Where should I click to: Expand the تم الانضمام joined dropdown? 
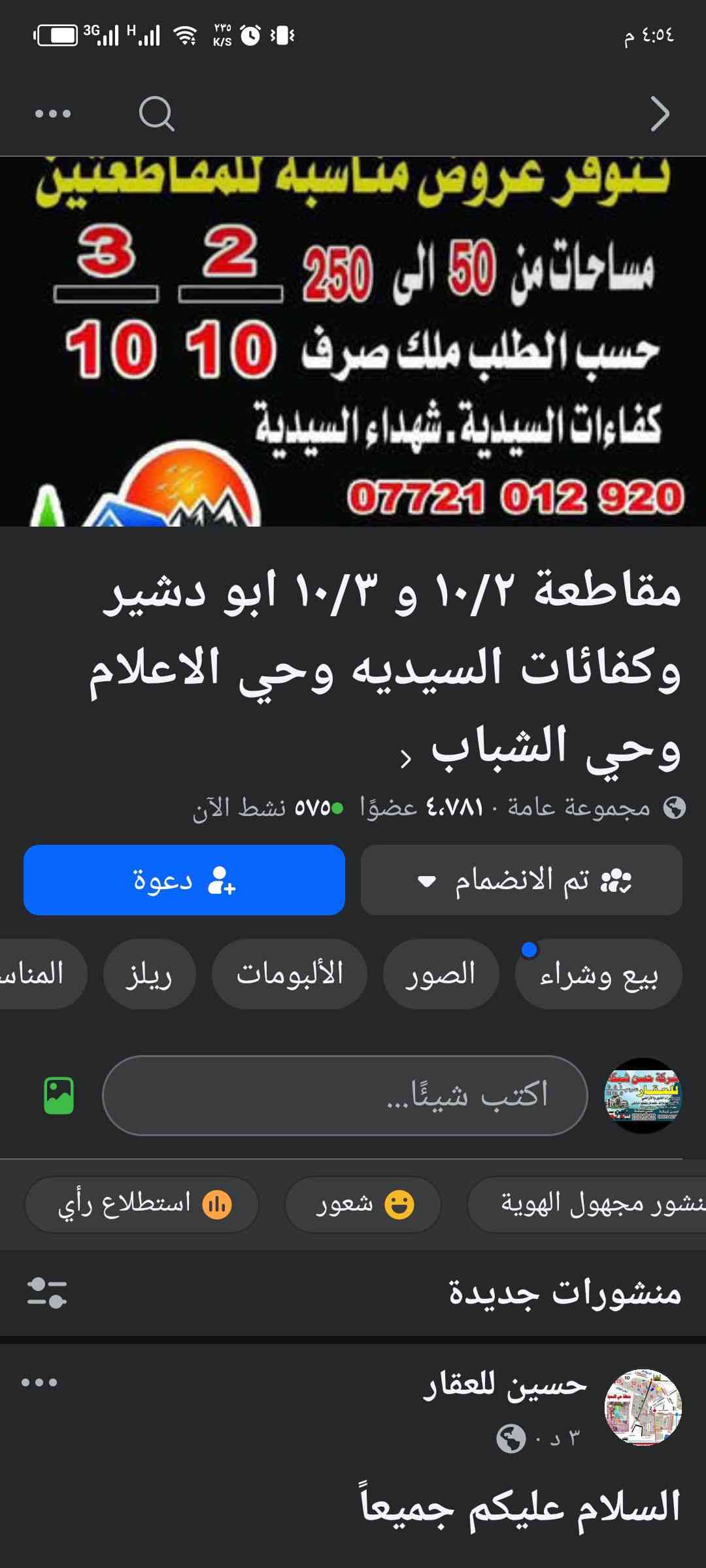522,880
